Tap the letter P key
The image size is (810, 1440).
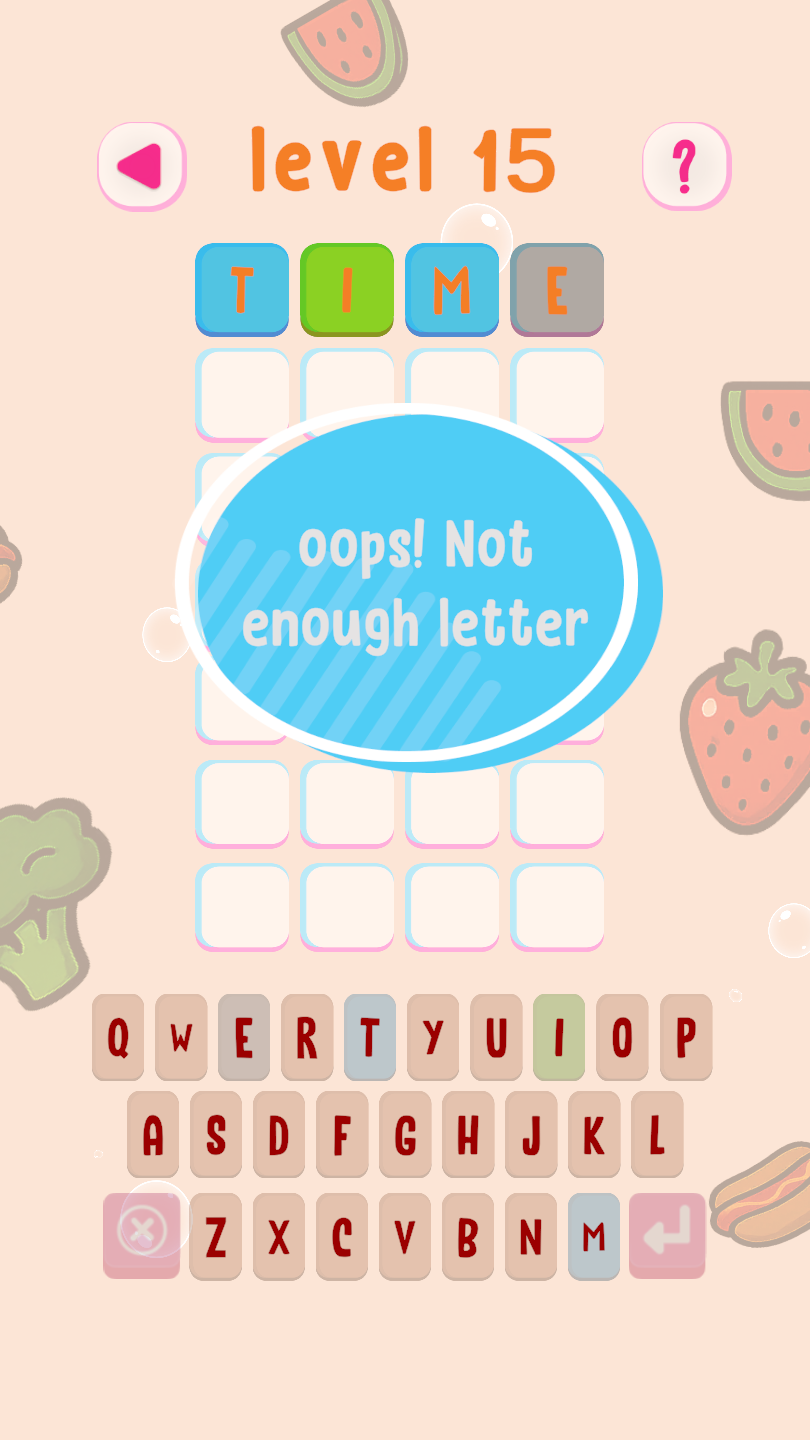coord(686,1038)
